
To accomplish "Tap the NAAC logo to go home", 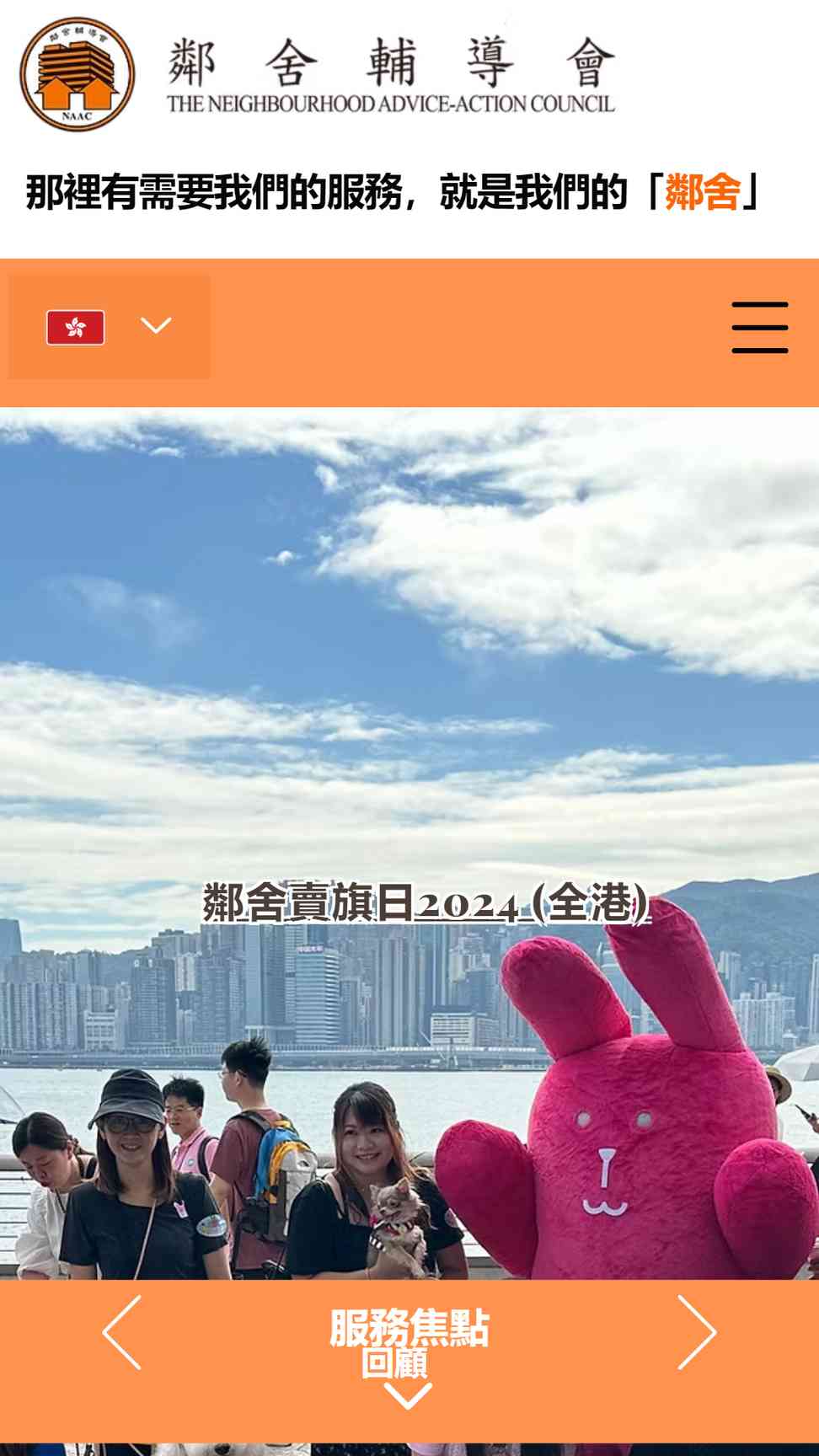I will click(78, 72).
